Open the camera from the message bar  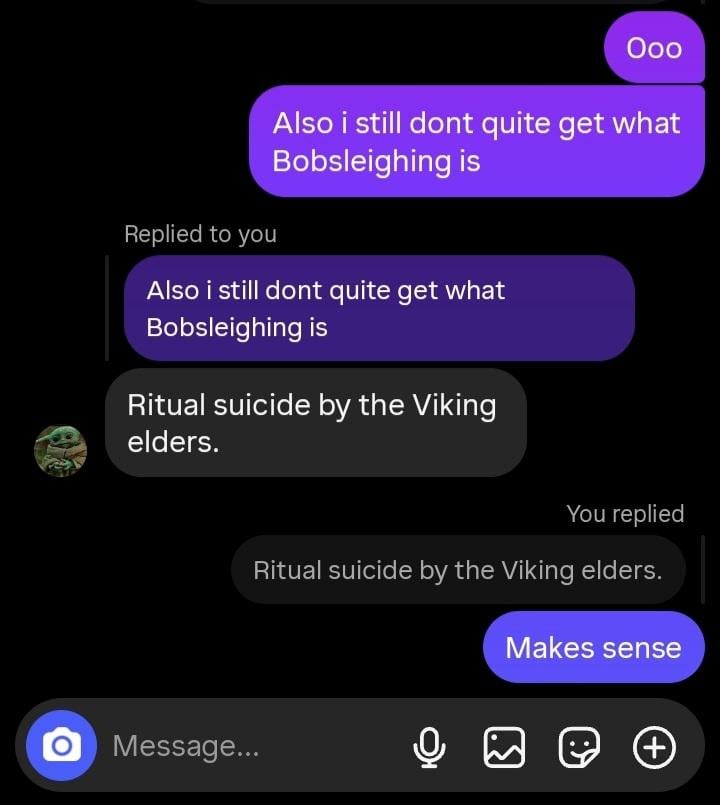[62, 746]
